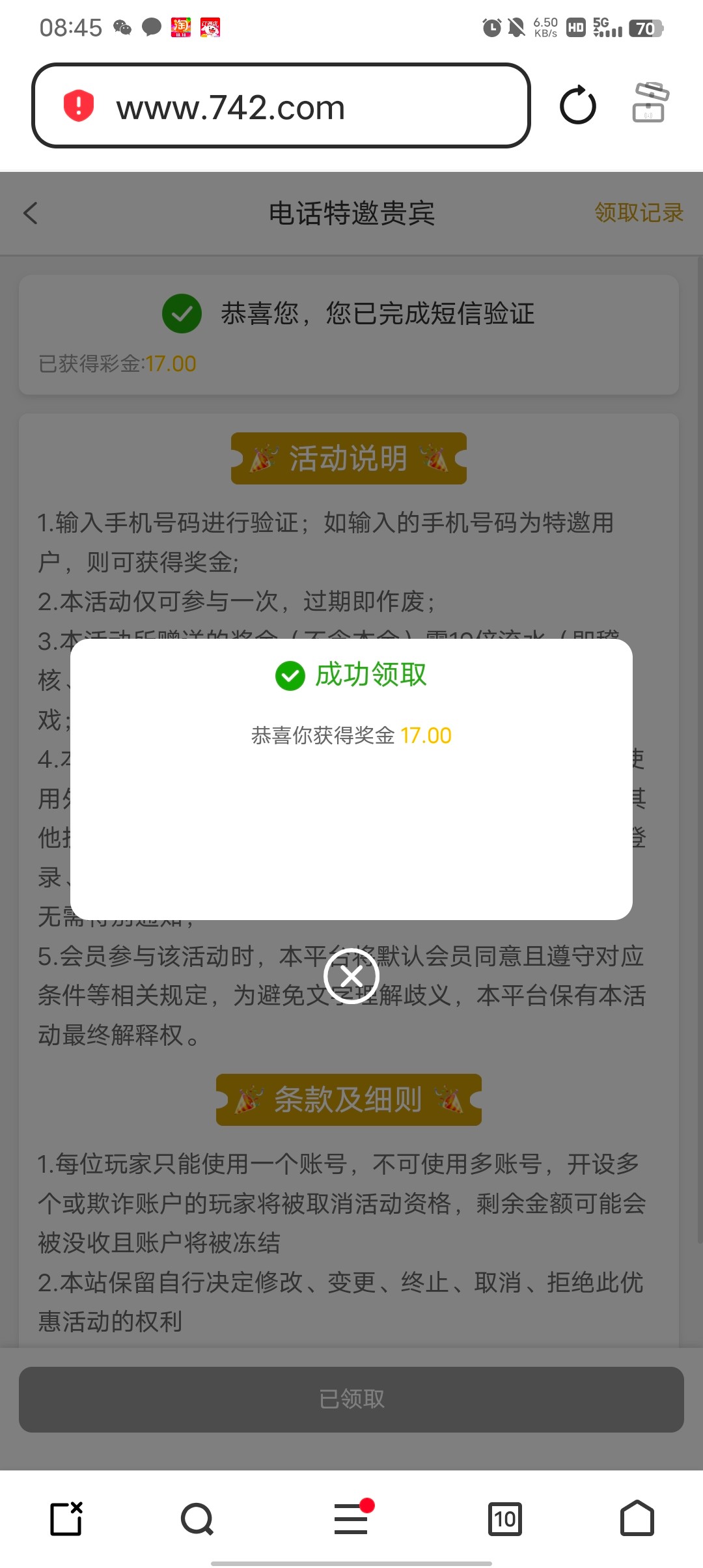Go to the browser home page
Image resolution: width=703 pixels, height=1568 pixels.
pos(637,1519)
